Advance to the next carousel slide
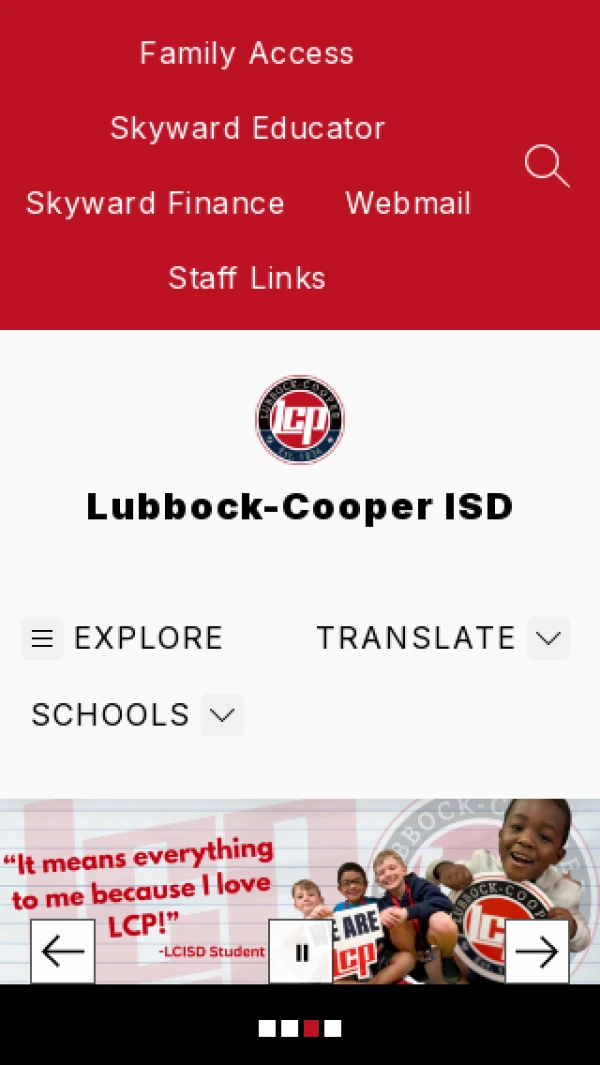Viewport: 600px width, 1065px height. (x=537, y=951)
